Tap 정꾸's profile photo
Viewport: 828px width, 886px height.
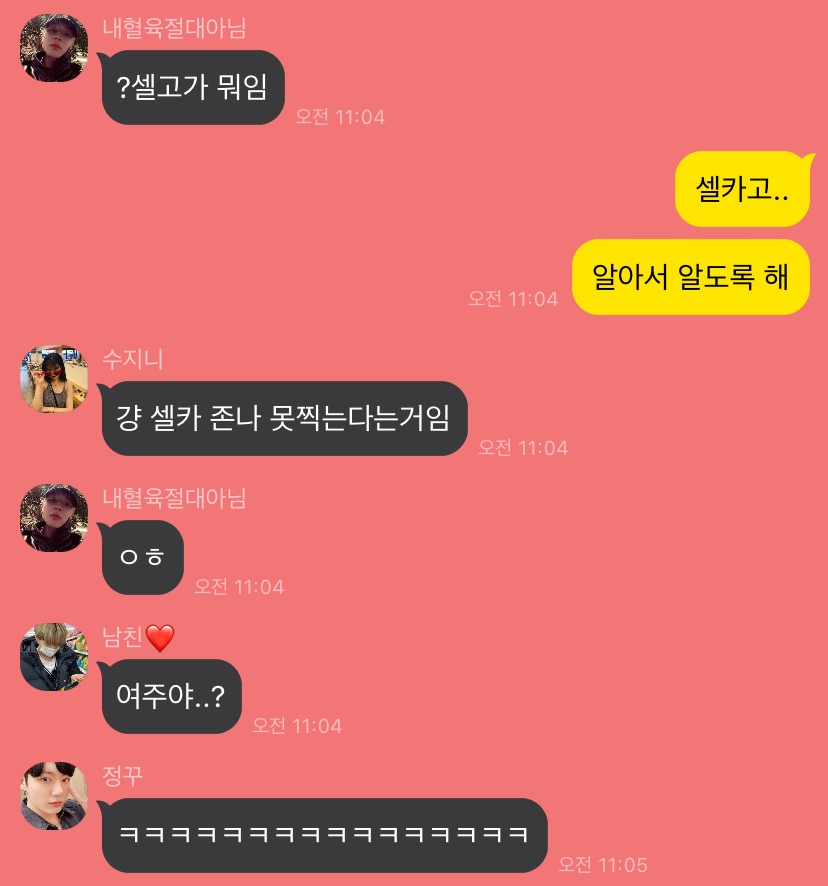click(54, 796)
